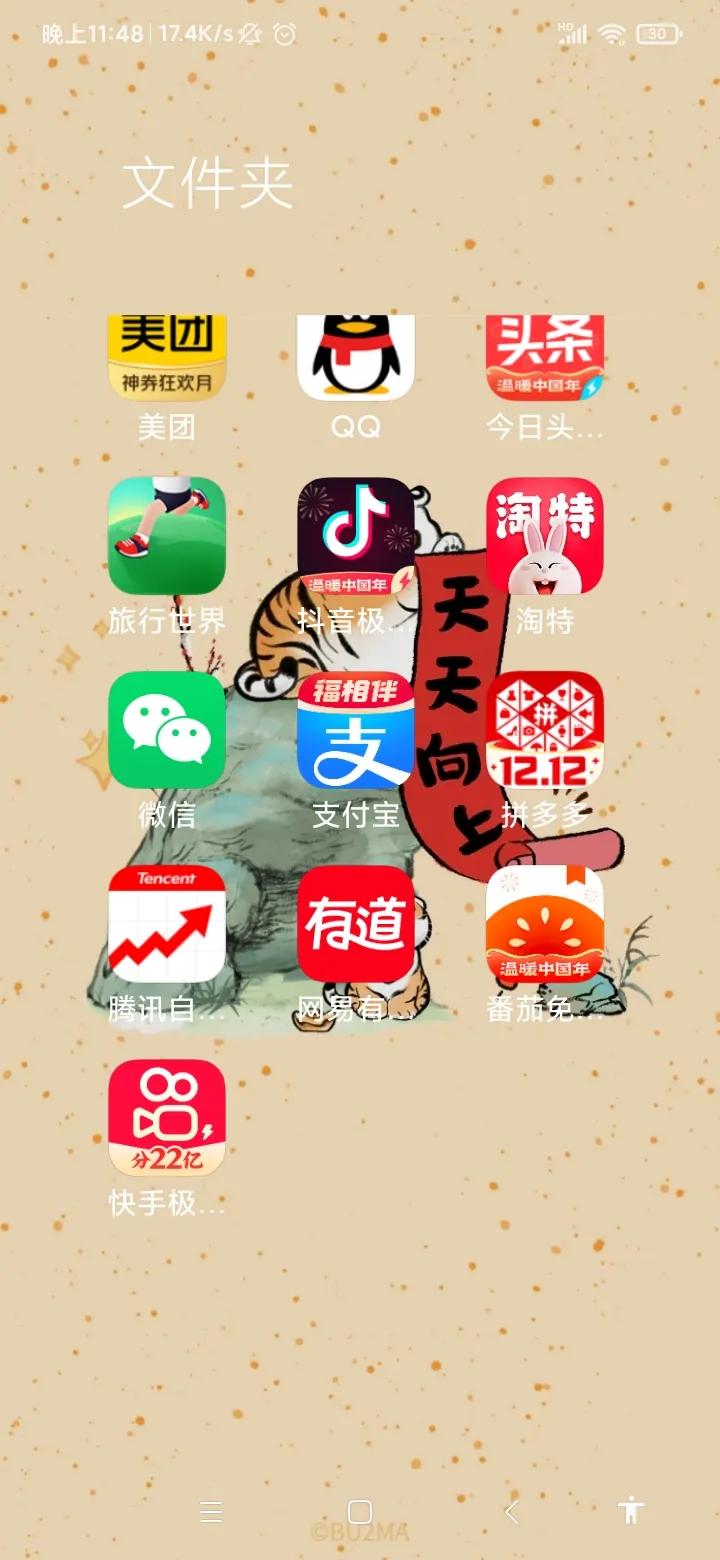Open the 旅行世界 app
Image resolution: width=720 pixels, height=1560 pixels.
(167, 536)
